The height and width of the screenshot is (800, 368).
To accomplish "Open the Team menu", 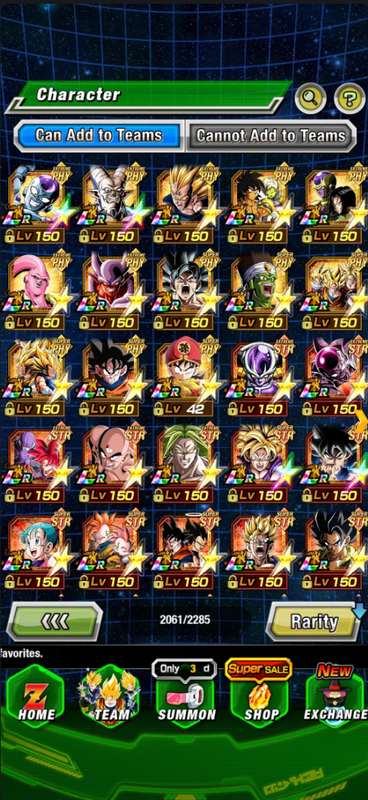I will tap(110, 696).
